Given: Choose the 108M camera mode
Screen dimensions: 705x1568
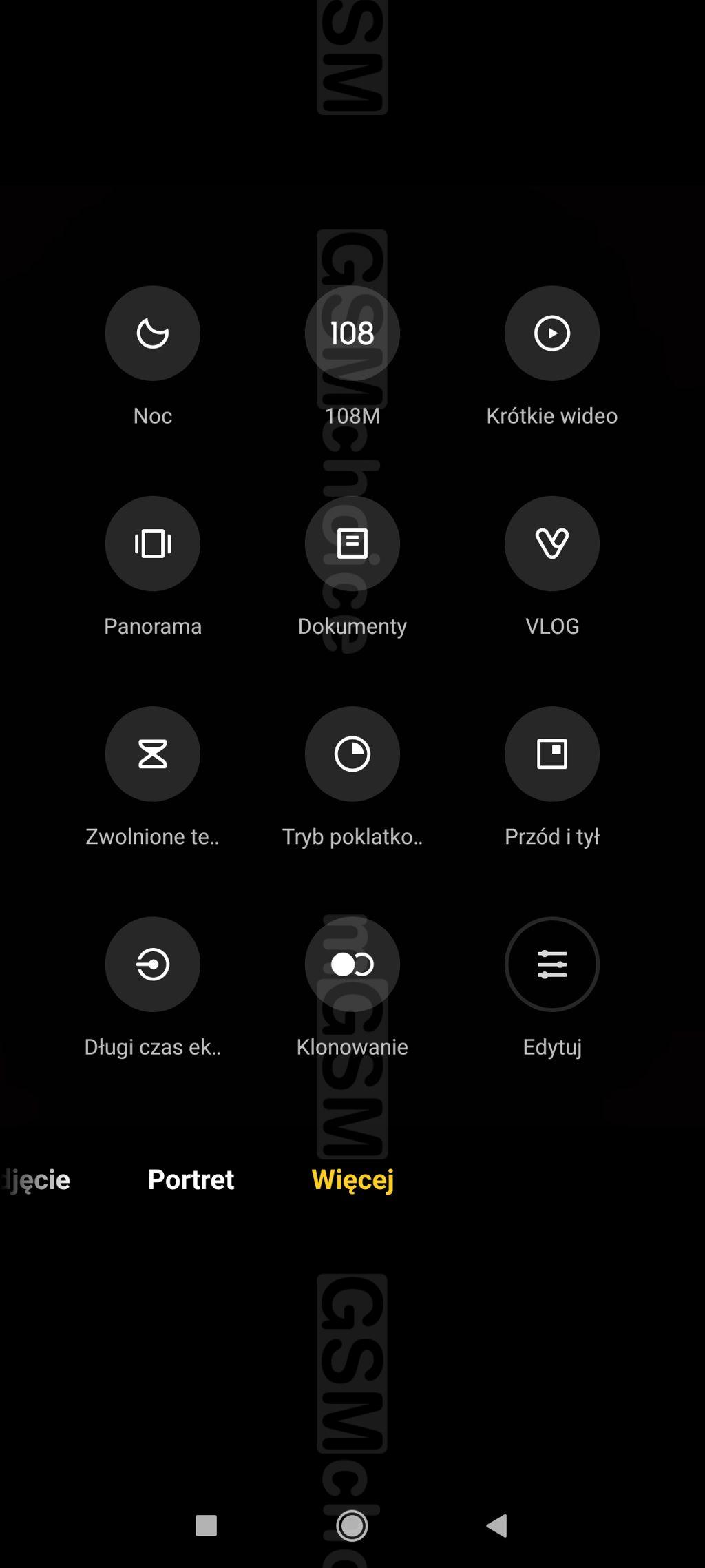Looking at the screenshot, I should click(x=352, y=333).
